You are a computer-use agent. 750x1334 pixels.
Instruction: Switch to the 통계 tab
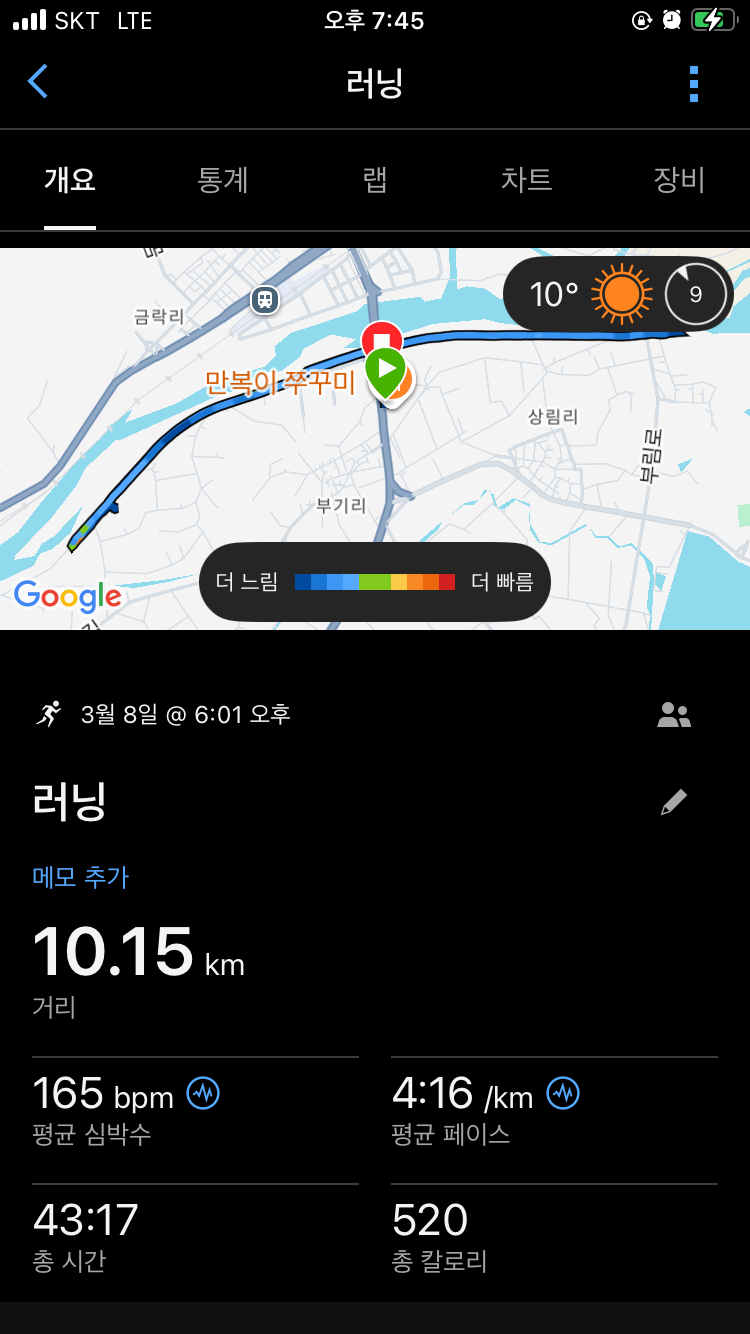click(223, 180)
